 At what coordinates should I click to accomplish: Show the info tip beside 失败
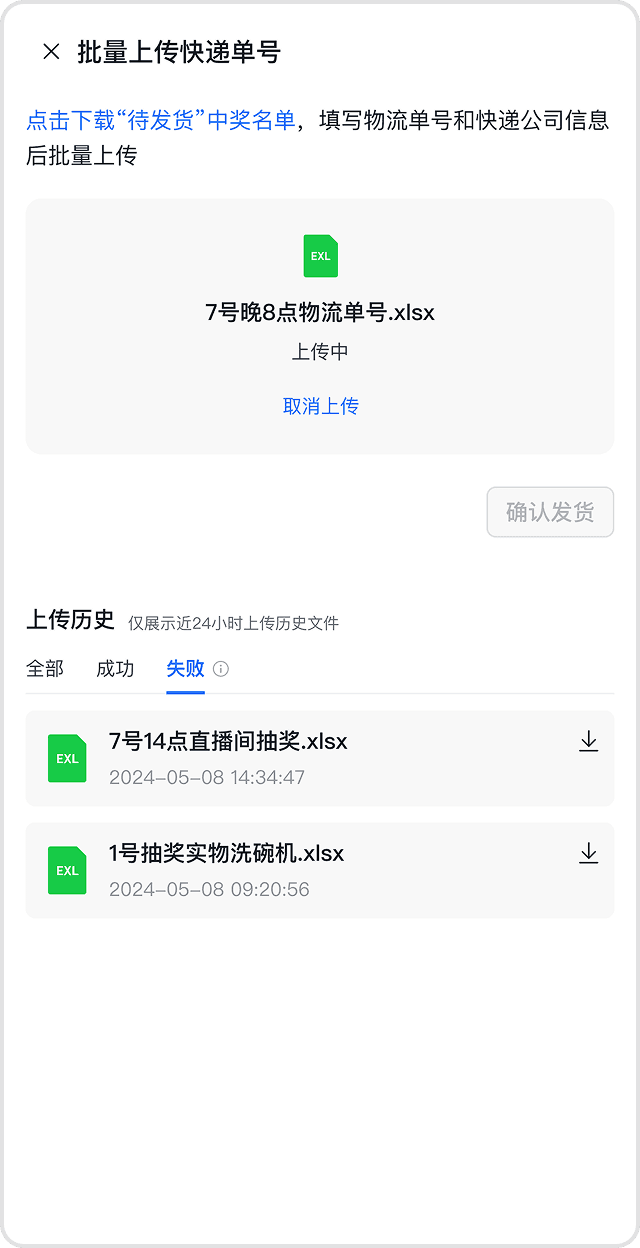(x=221, y=669)
